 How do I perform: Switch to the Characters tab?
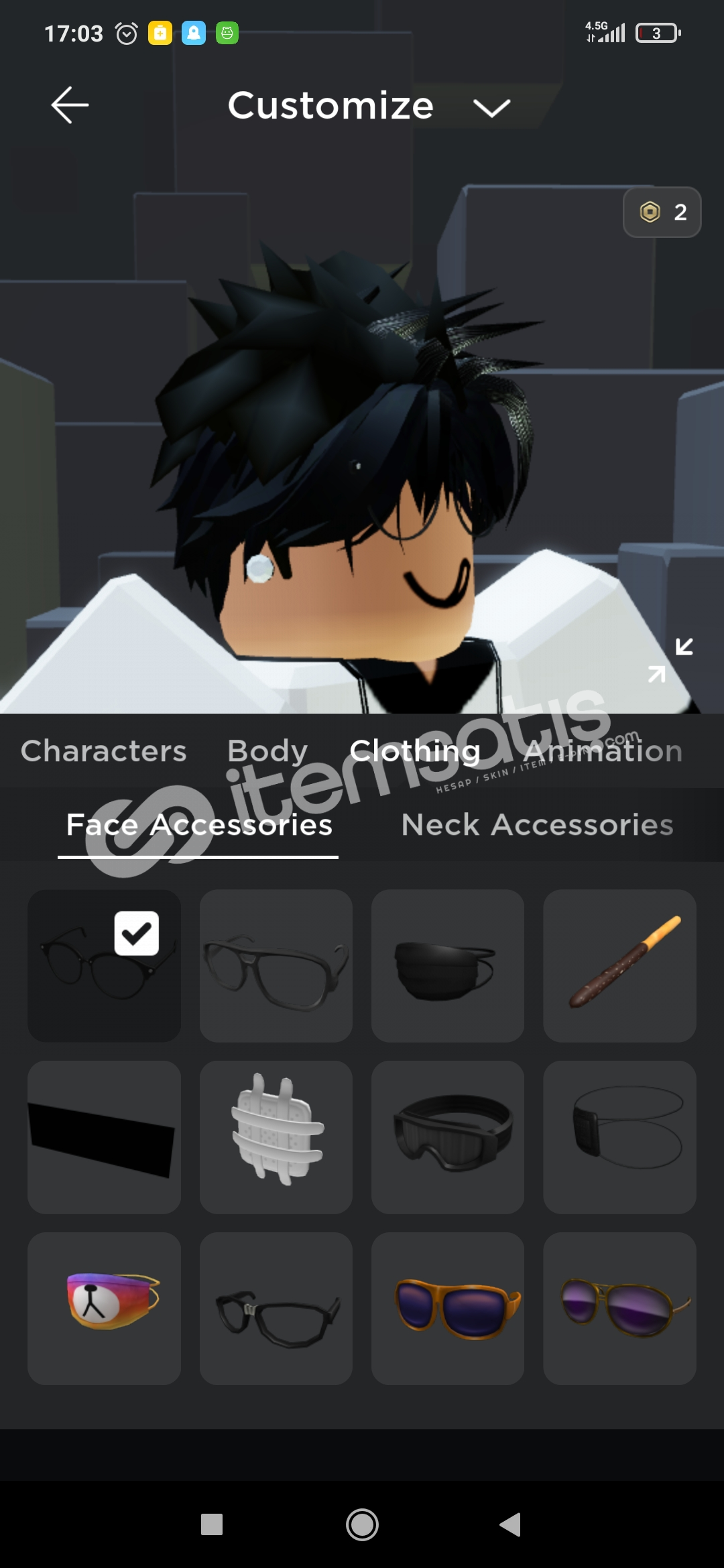pos(104,750)
